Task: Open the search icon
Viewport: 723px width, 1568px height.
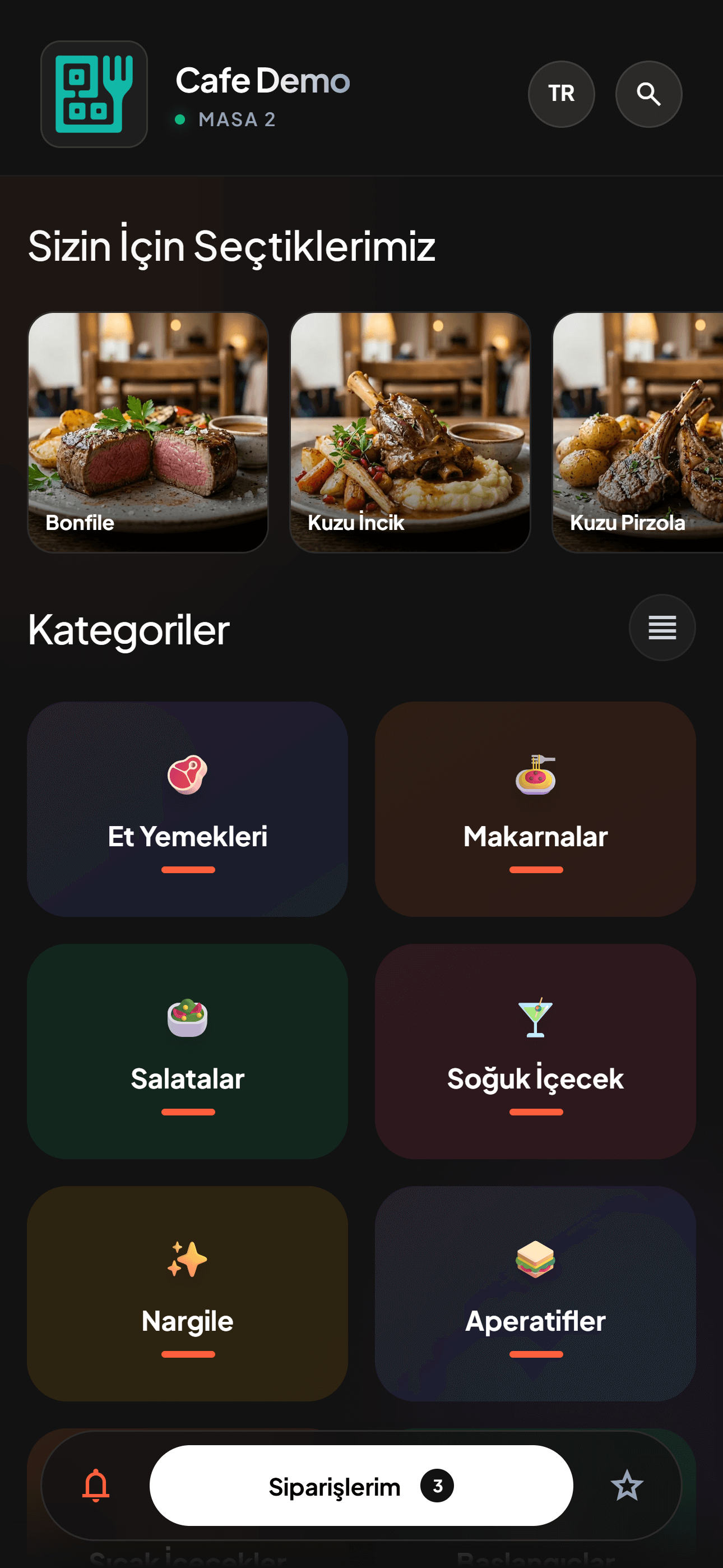Action: tap(647, 94)
